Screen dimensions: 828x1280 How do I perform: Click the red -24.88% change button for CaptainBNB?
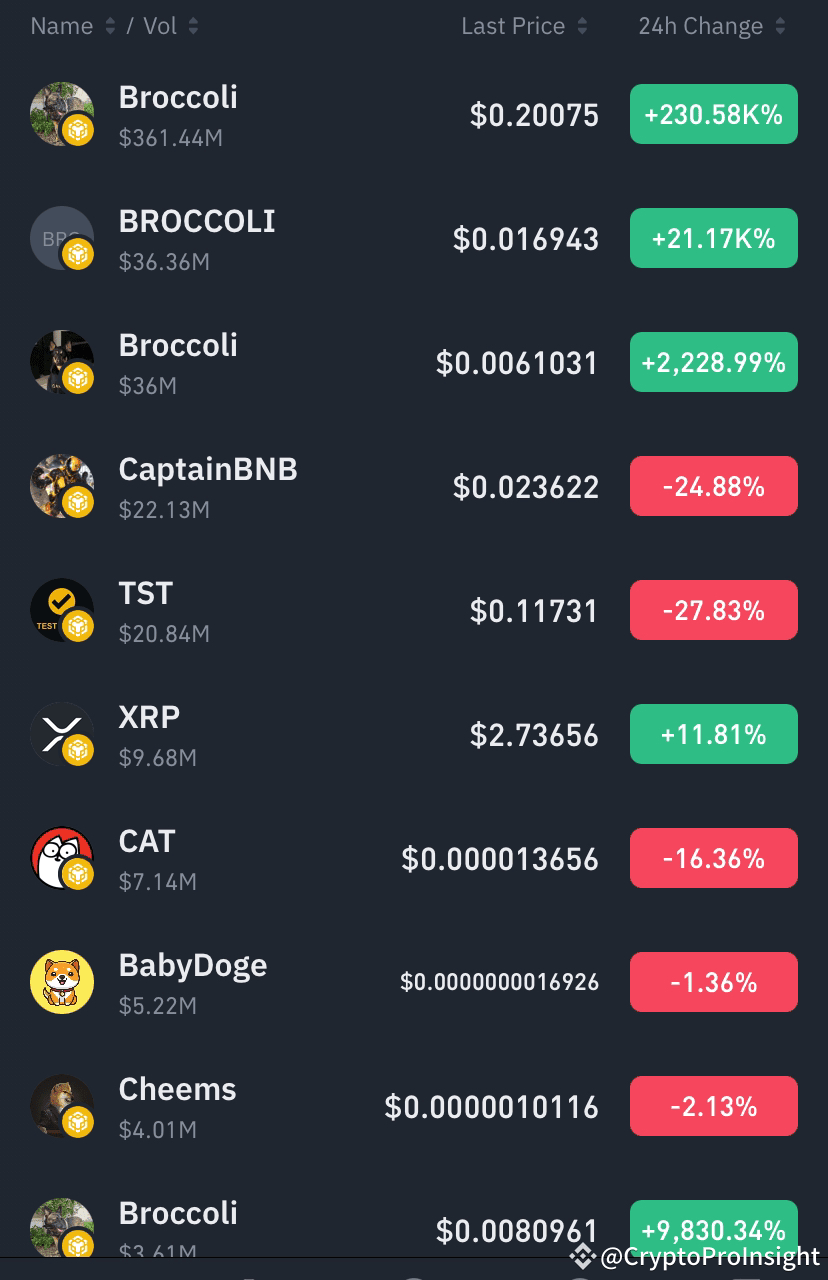713,486
